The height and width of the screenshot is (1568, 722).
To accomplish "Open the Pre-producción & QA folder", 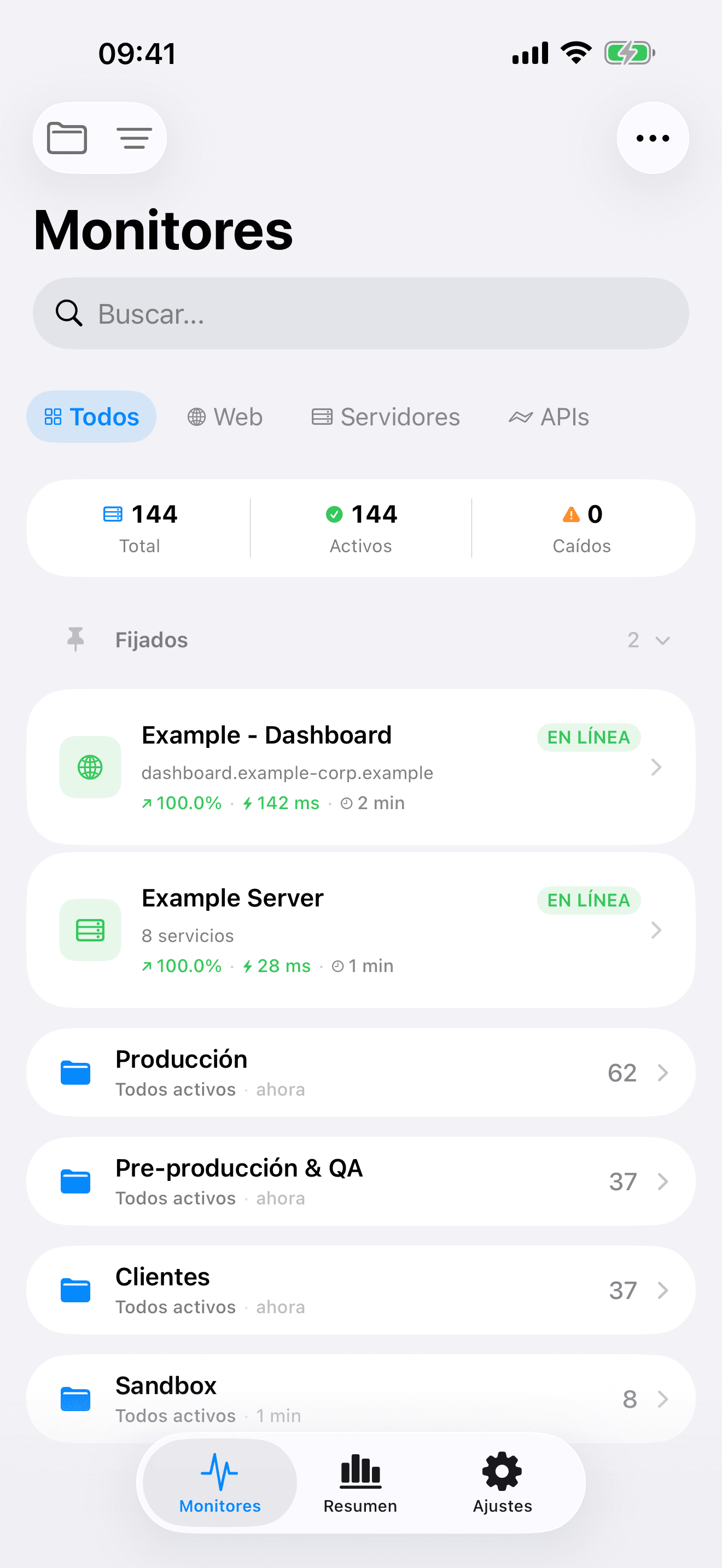I will click(360, 1181).
